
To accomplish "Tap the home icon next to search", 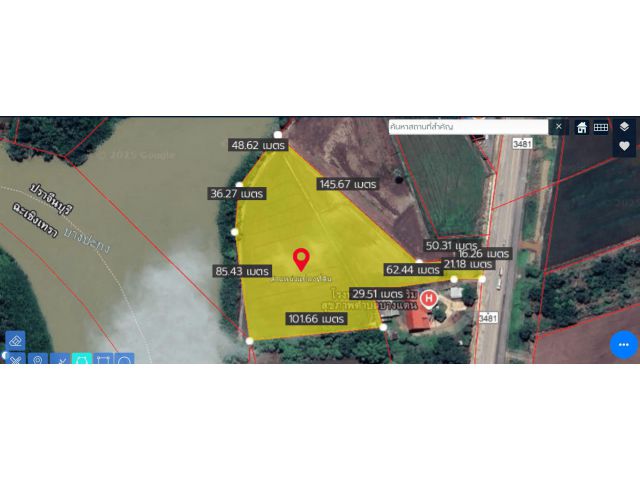I will pyautogui.click(x=581, y=127).
